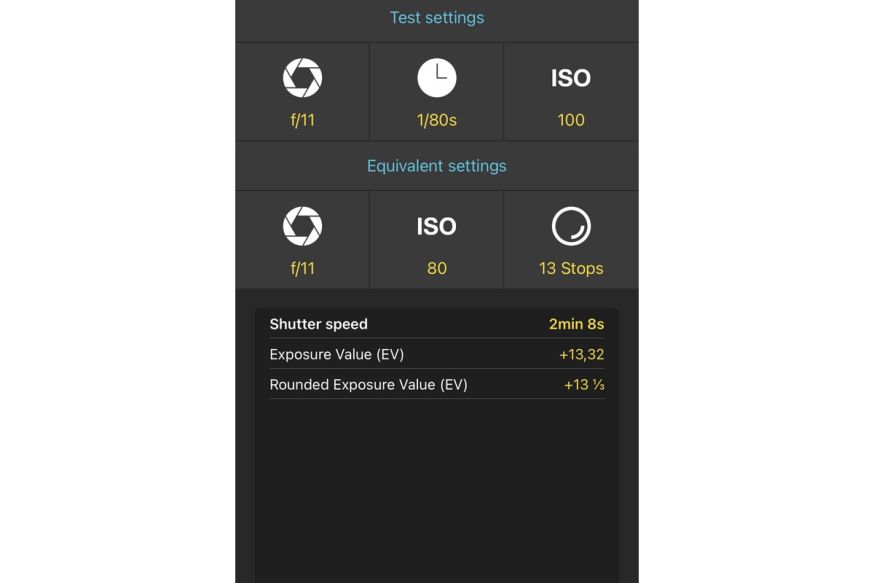Image resolution: width=874 pixels, height=583 pixels.
Task: Set the test shutter speed 1/80s
Action: (436, 92)
